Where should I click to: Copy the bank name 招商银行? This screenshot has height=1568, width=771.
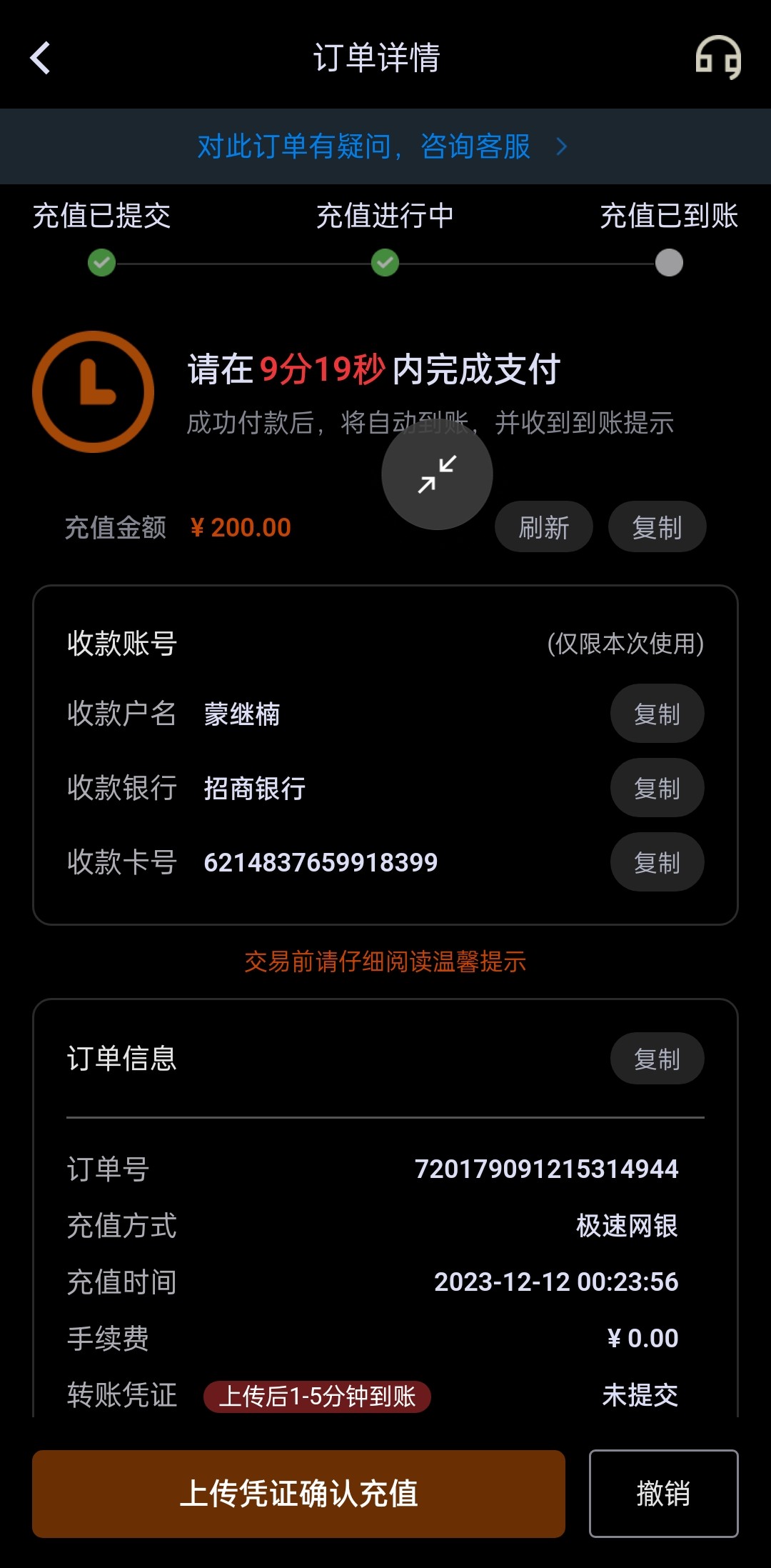[656, 787]
